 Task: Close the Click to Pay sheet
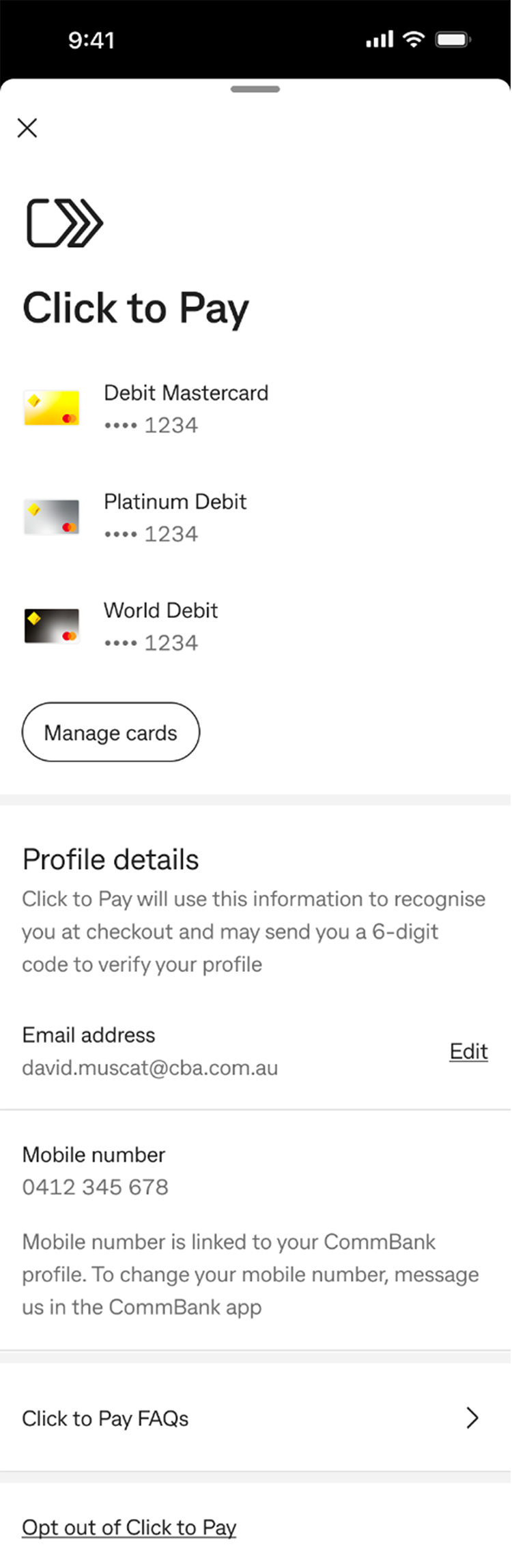(x=27, y=128)
